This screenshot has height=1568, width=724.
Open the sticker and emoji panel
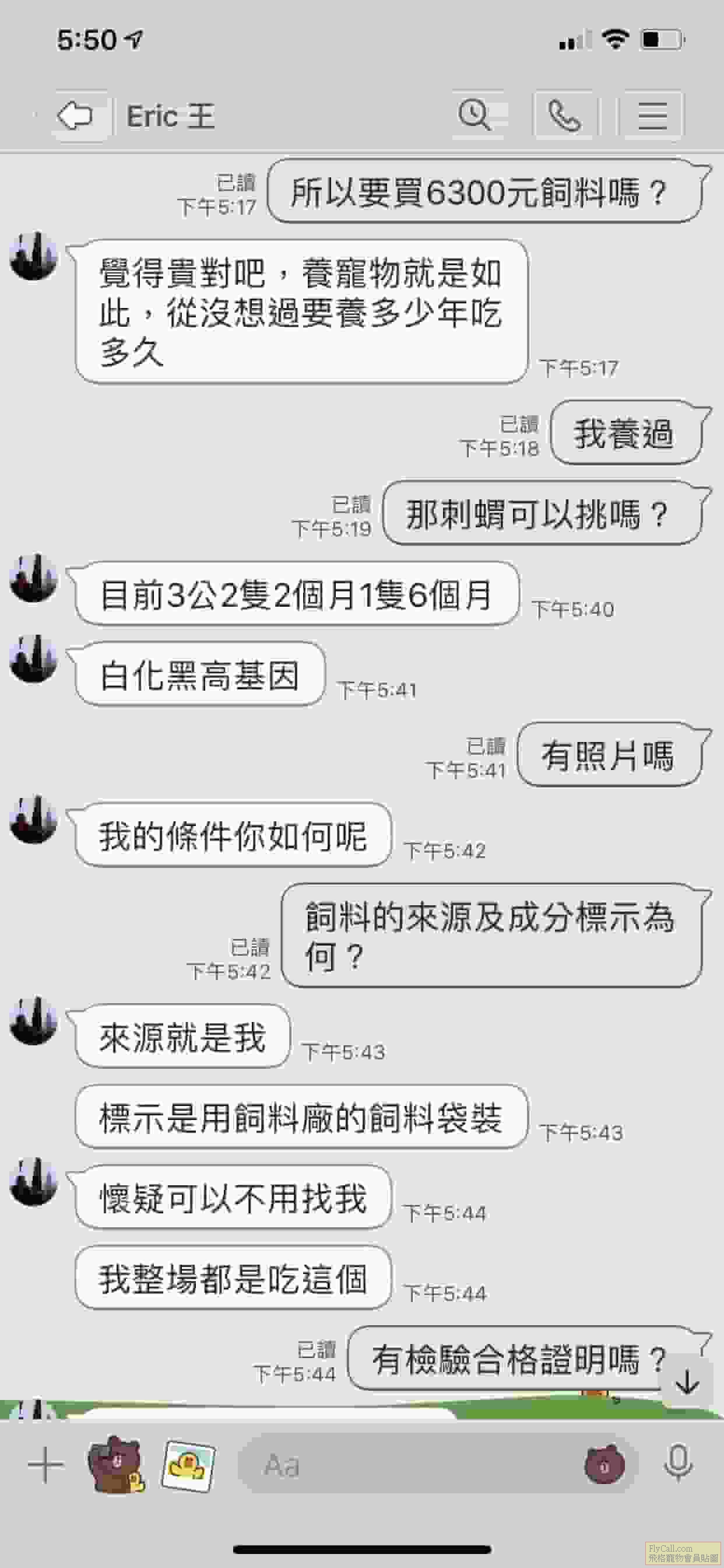click(604, 1466)
